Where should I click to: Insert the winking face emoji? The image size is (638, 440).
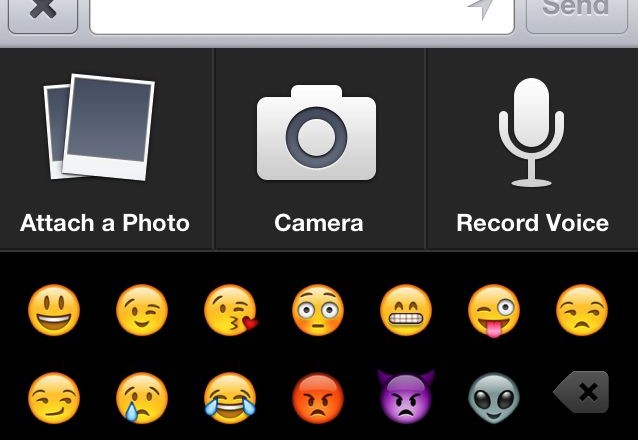pos(140,311)
